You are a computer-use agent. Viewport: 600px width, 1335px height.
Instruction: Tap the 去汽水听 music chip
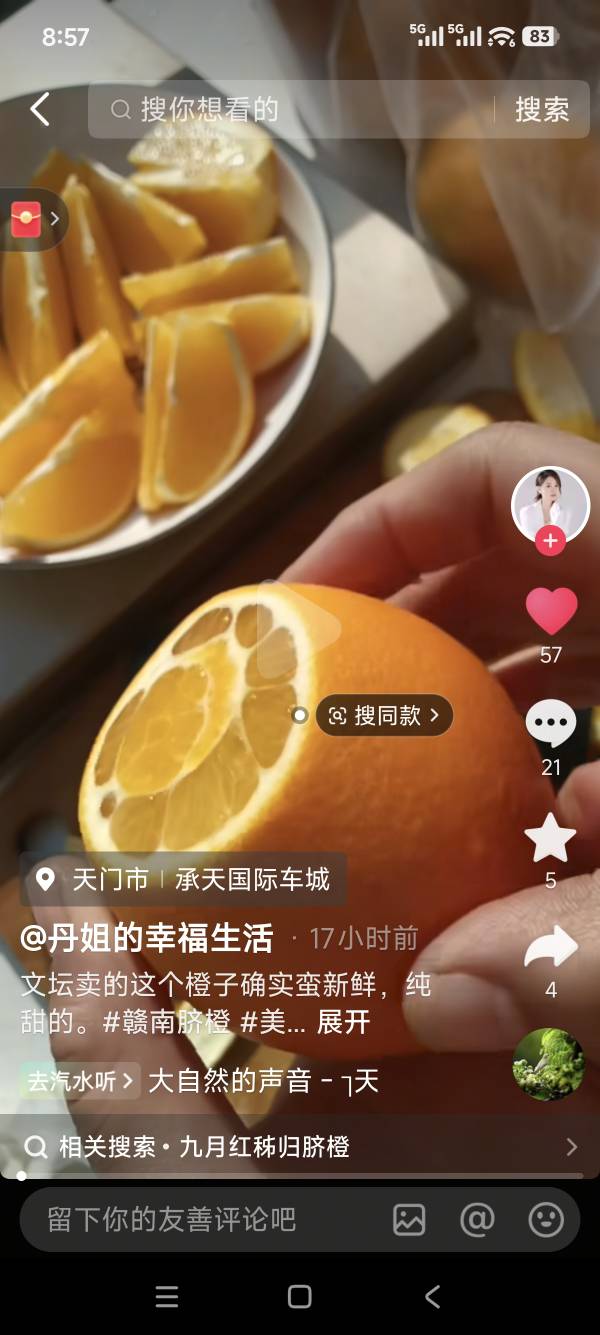click(80, 1081)
